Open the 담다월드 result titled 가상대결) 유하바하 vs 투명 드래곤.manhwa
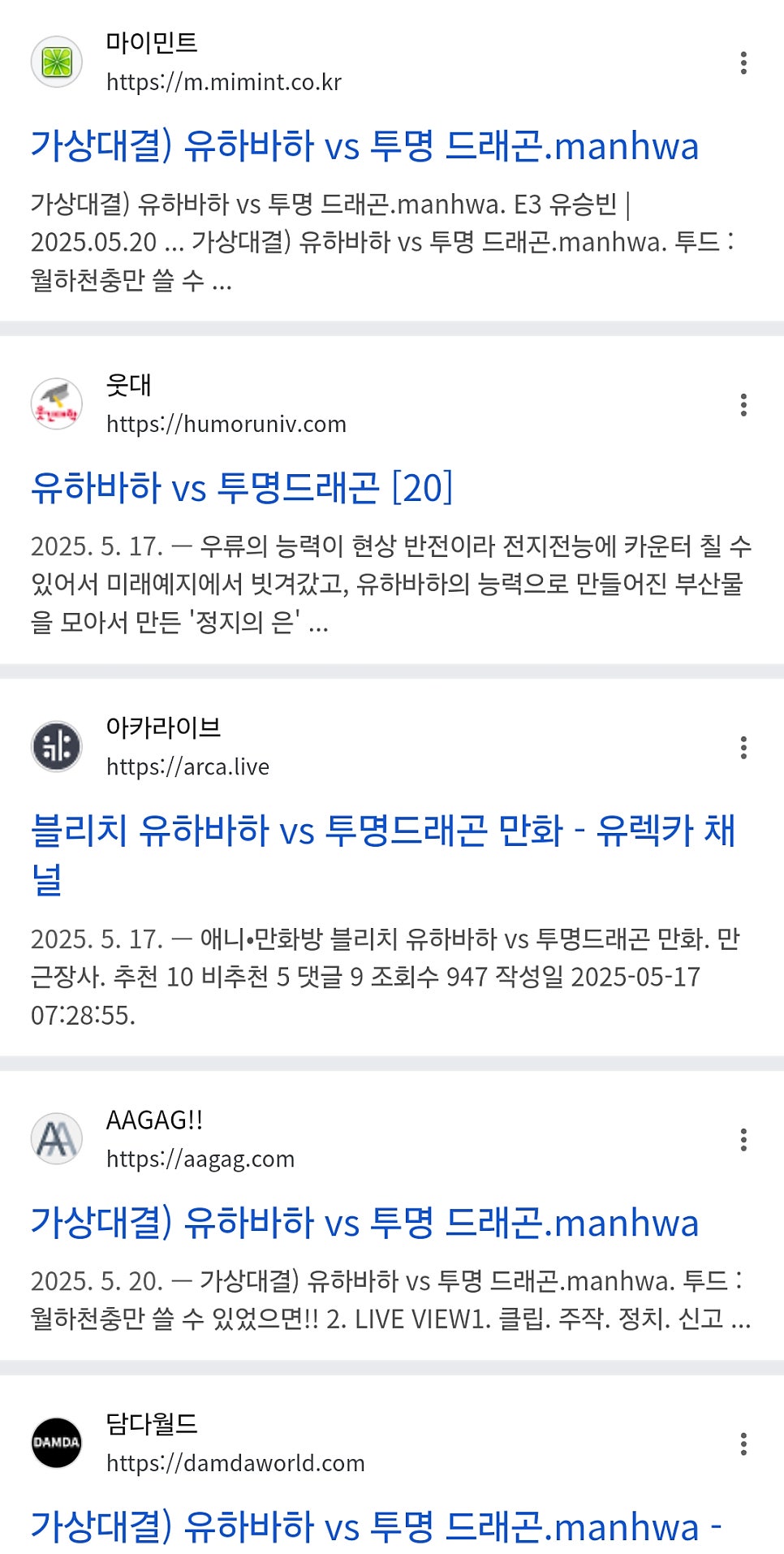 pos(376,1526)
